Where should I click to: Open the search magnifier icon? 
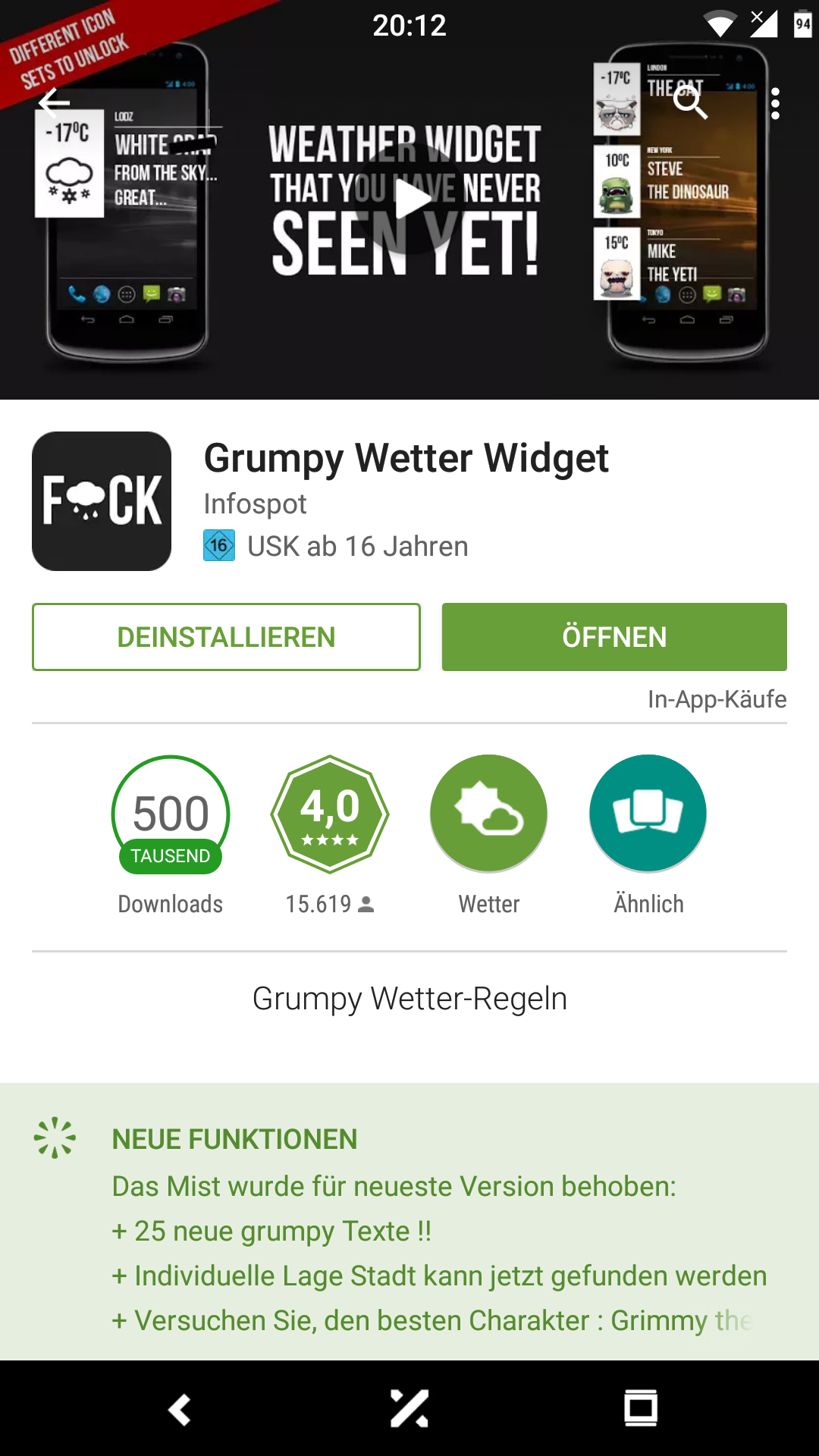click(x=690, y=102)
